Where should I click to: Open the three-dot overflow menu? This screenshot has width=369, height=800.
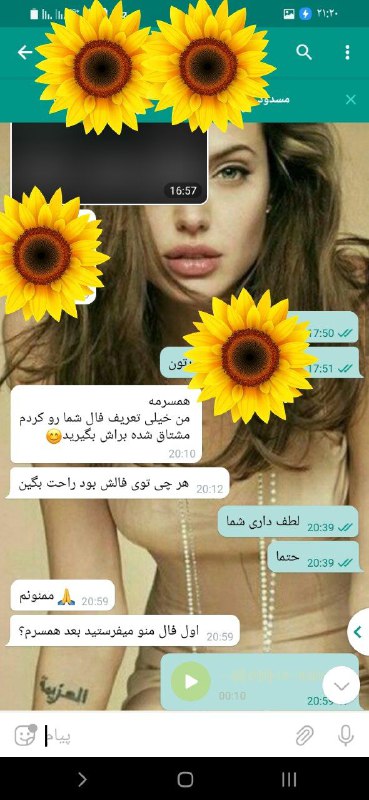tap(347, 52)
